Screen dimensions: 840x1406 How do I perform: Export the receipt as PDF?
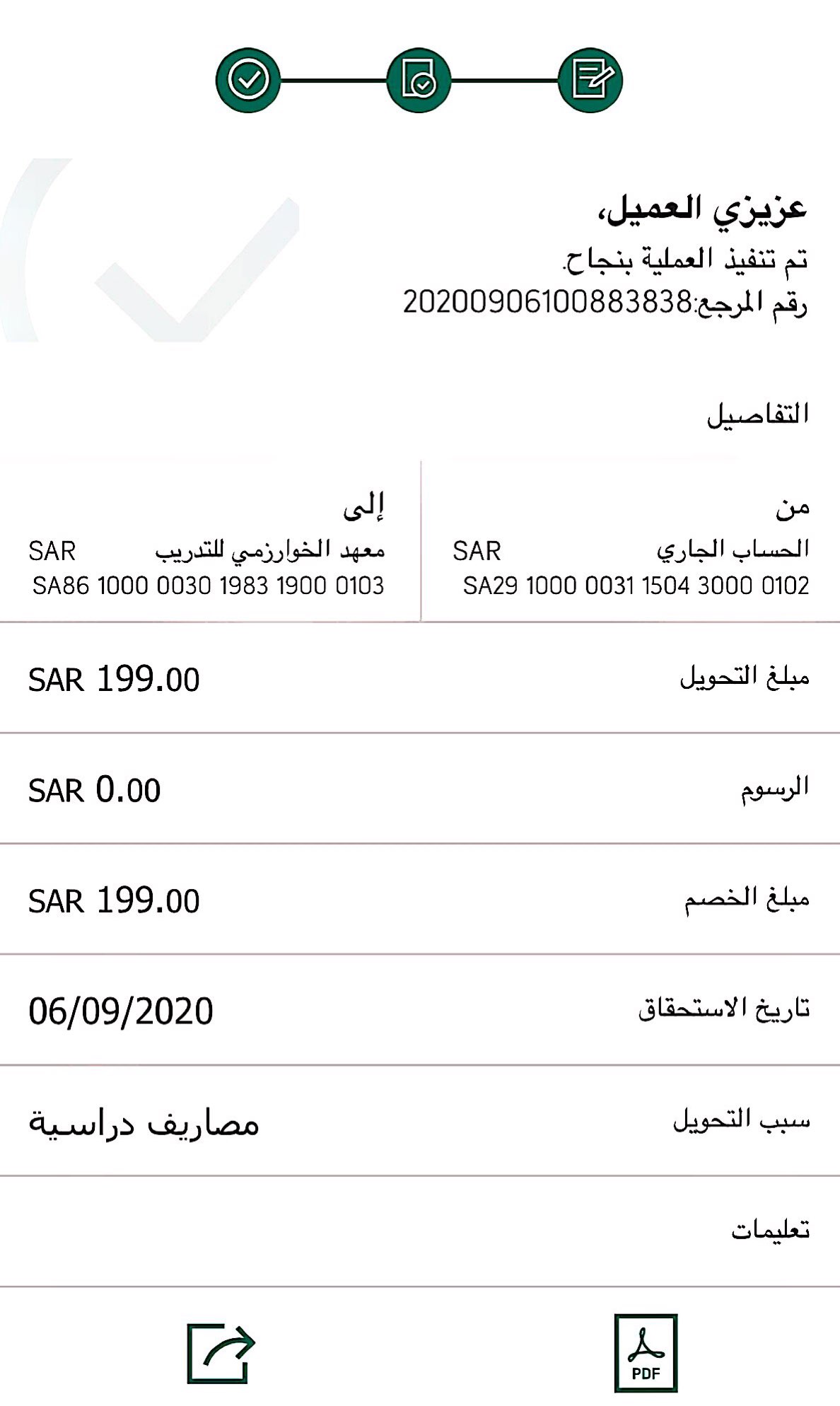coord(645,1352)
